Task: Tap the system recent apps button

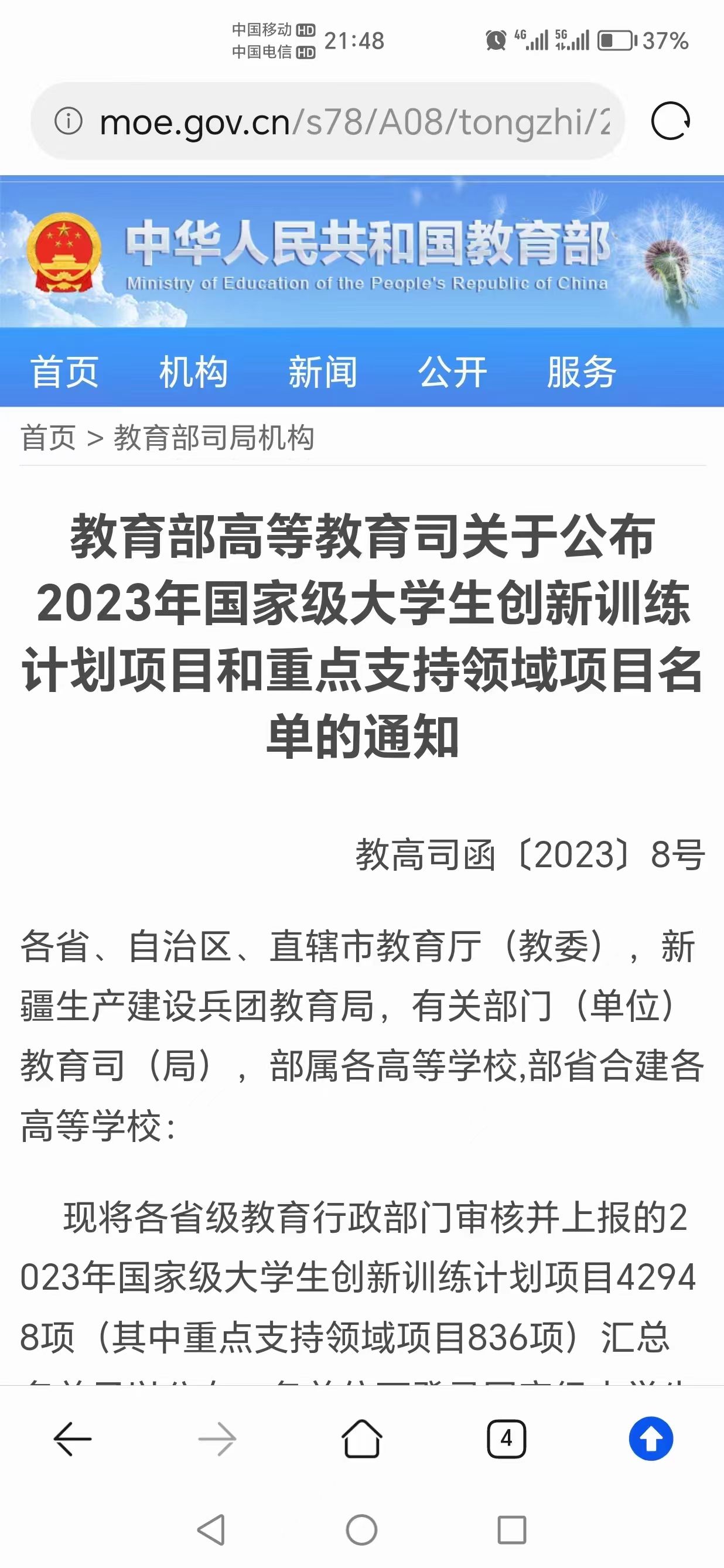Action: click(x=512, y=1530)
